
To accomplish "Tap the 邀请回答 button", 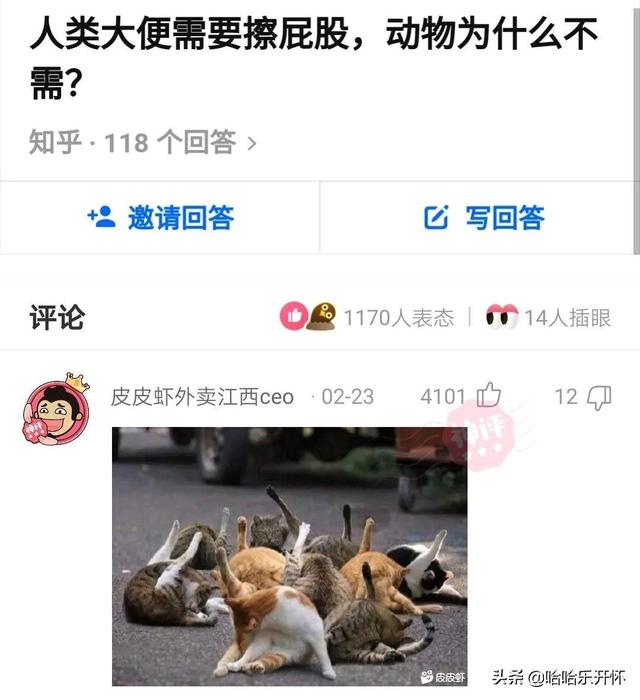I will tap(160, 217).
